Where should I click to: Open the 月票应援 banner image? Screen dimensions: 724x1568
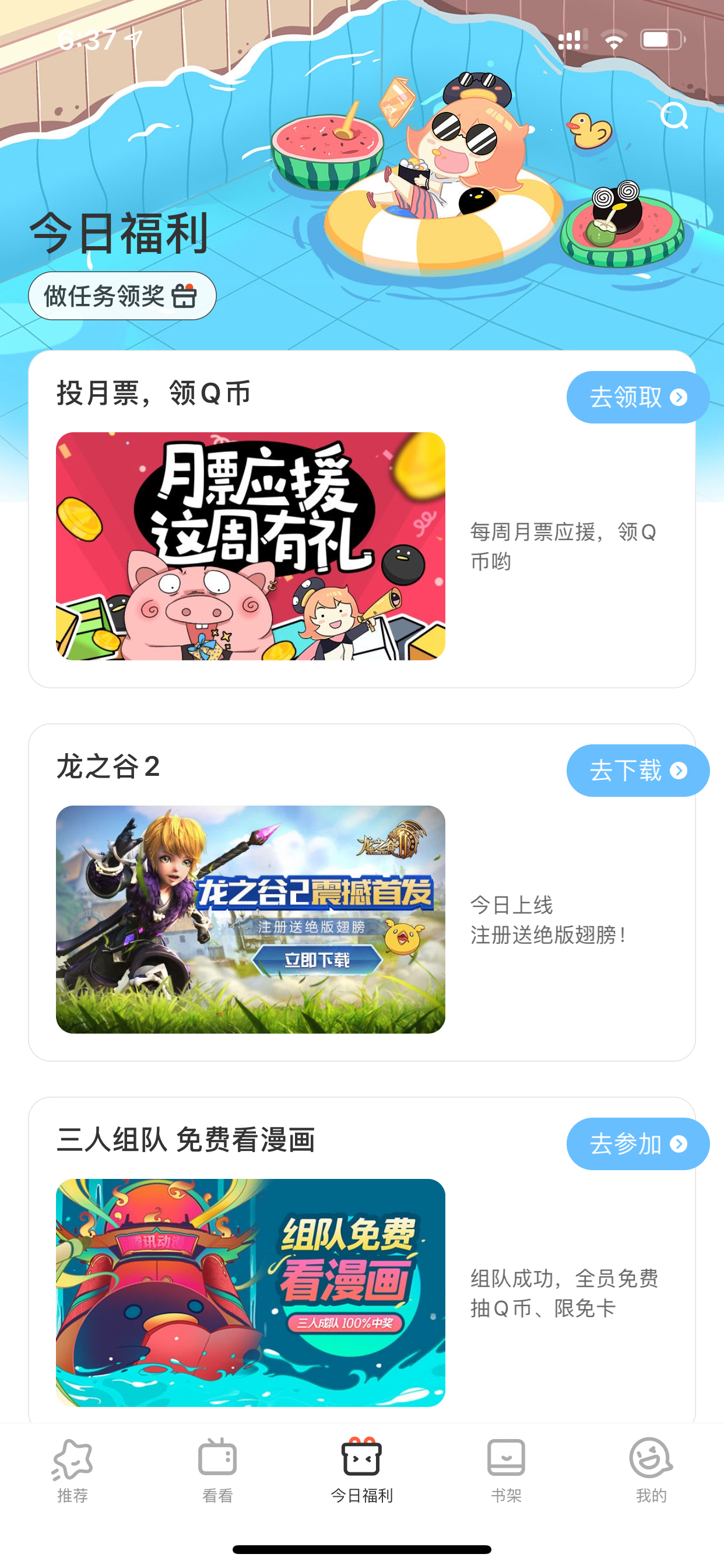coord(251,546)
